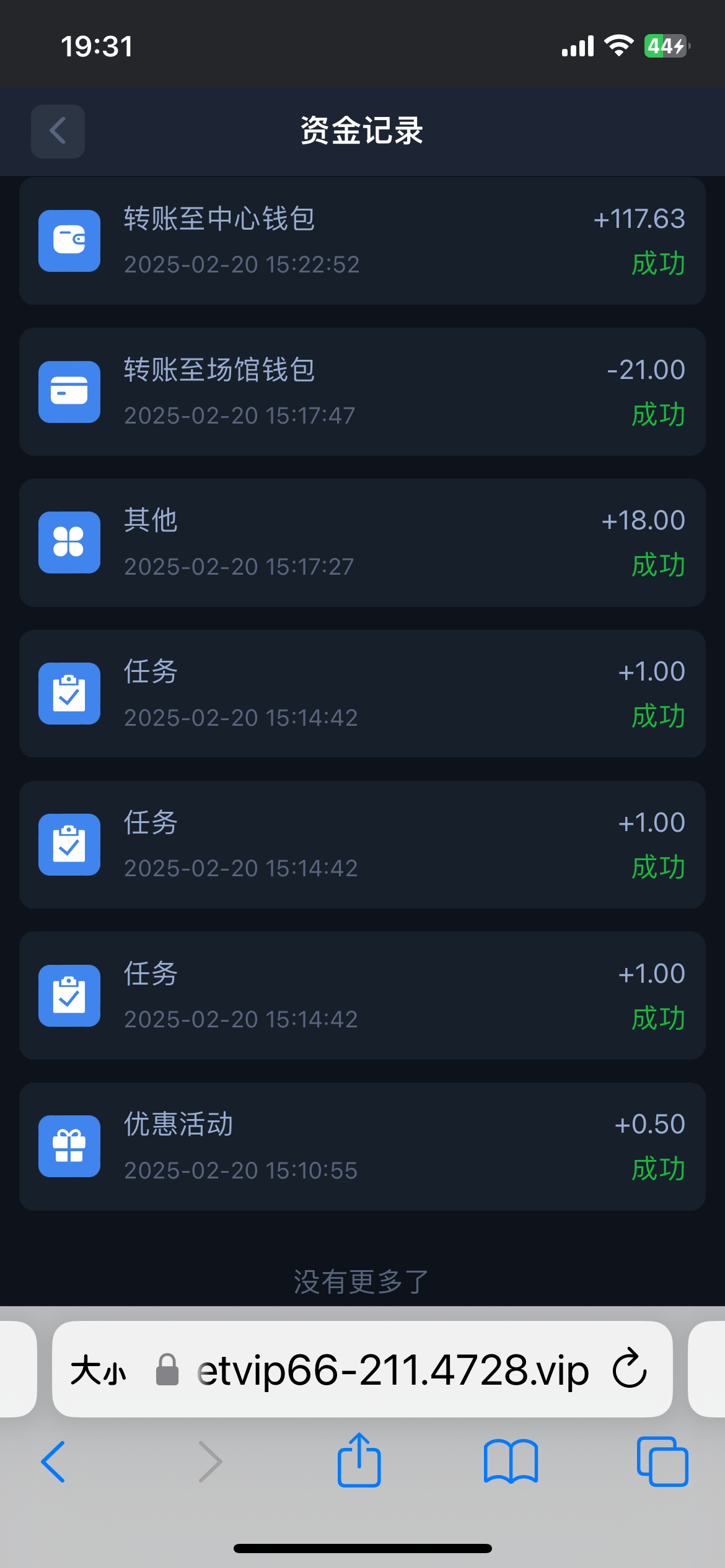The height and width of the screenshot is (1568, 725).
Task: Tap the Safari back navigation arrow
Action: (53, 1462)
